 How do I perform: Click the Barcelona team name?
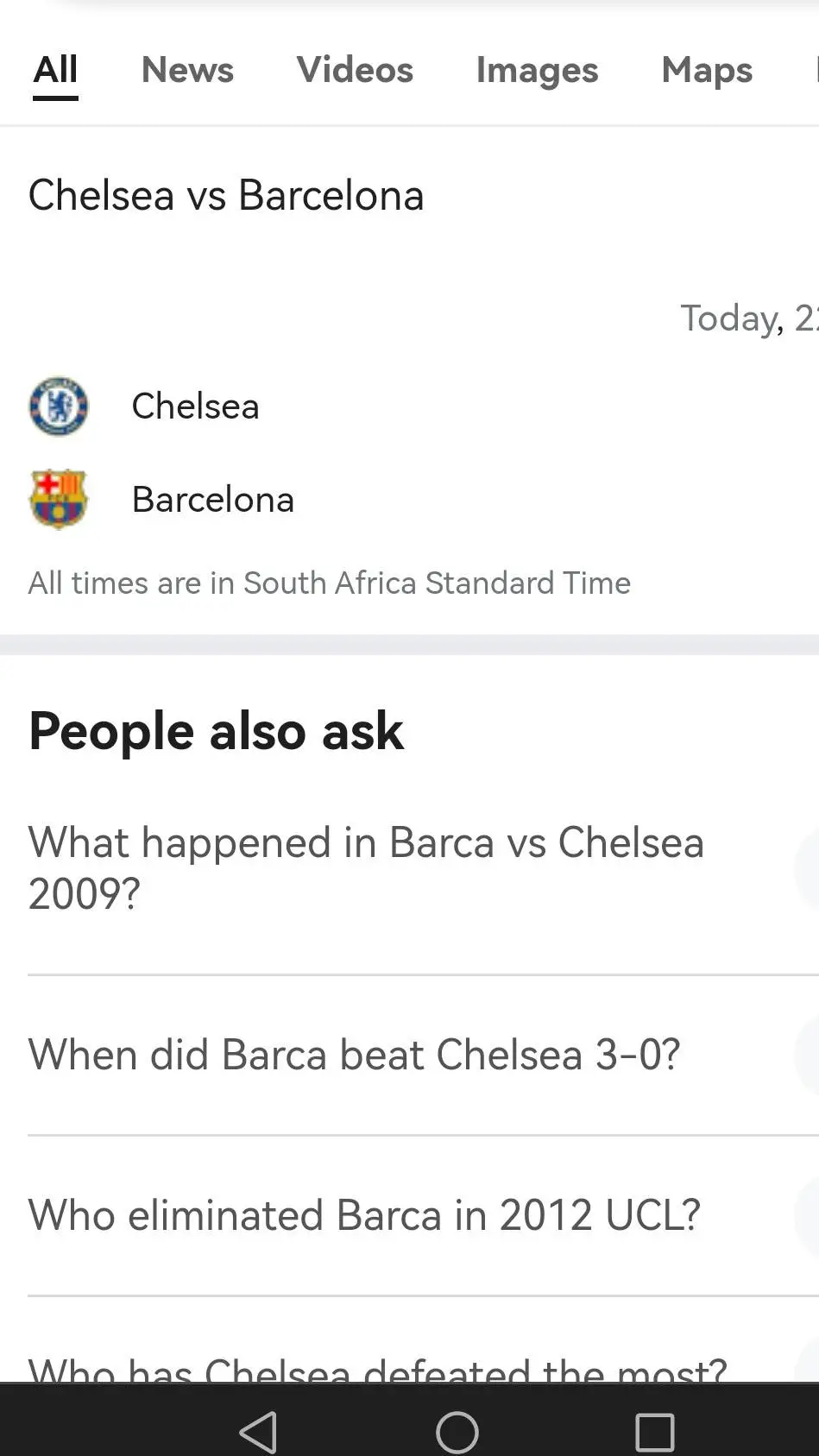point(212,499)
